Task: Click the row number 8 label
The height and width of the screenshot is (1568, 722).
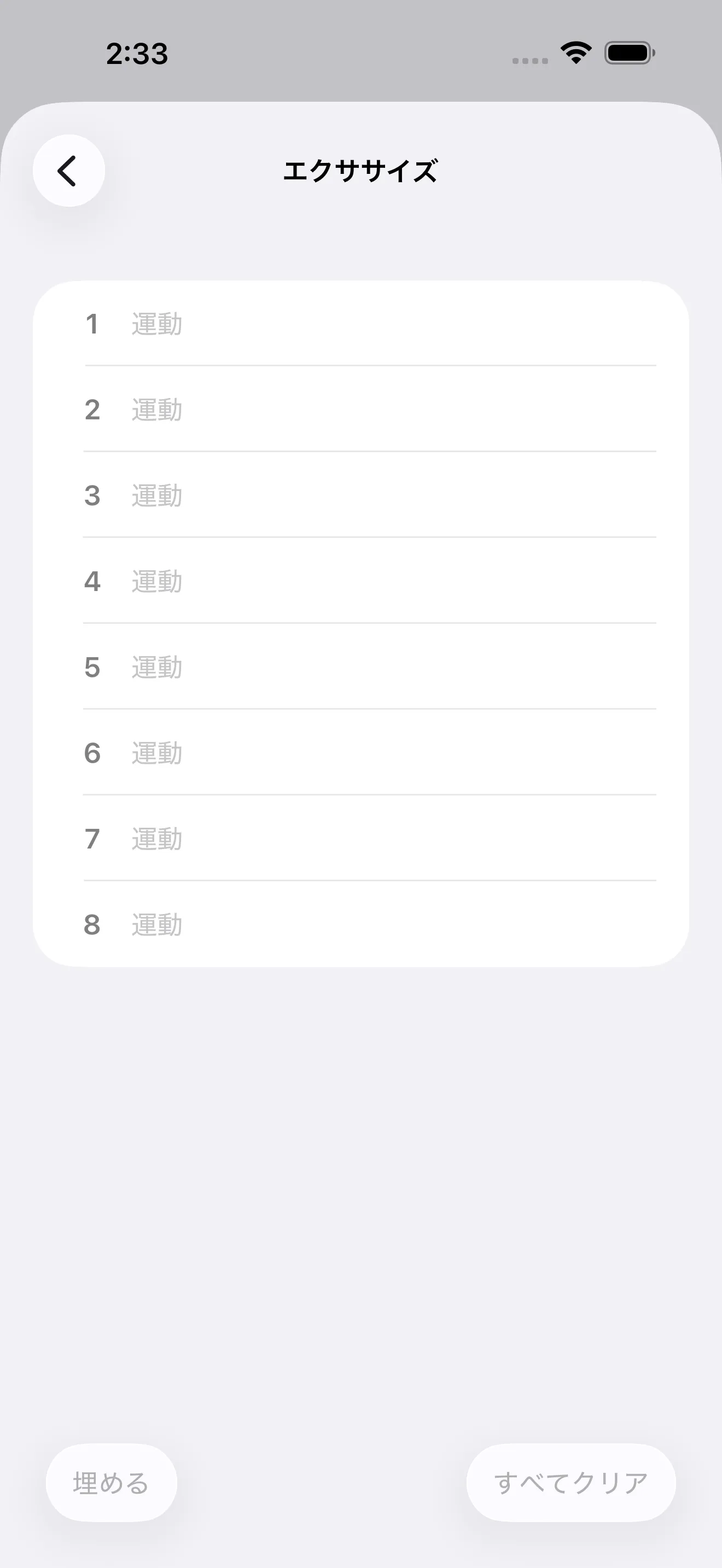Action: tap(92, 925)
